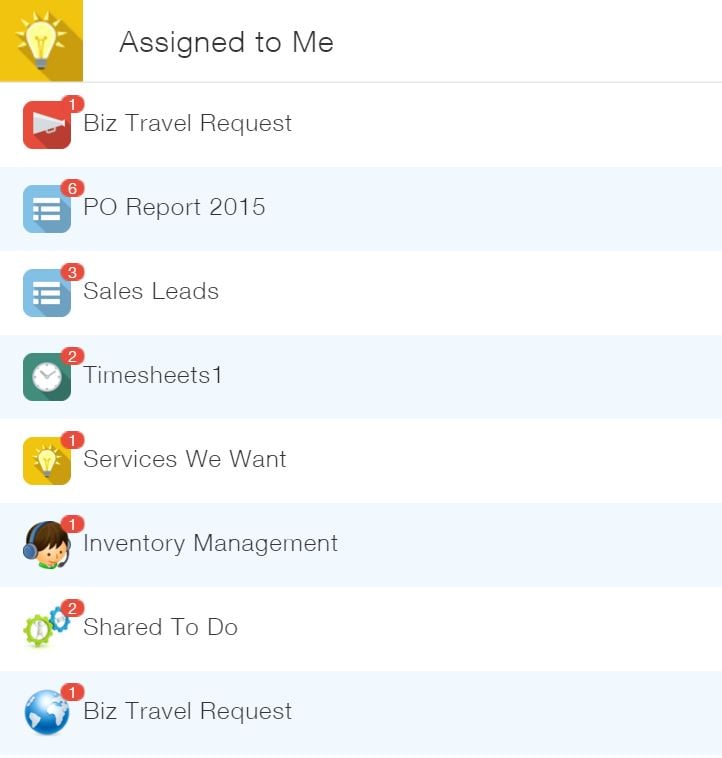
Task: Open the lightbulb icon beside Services We Want
Action: (48, 460)
